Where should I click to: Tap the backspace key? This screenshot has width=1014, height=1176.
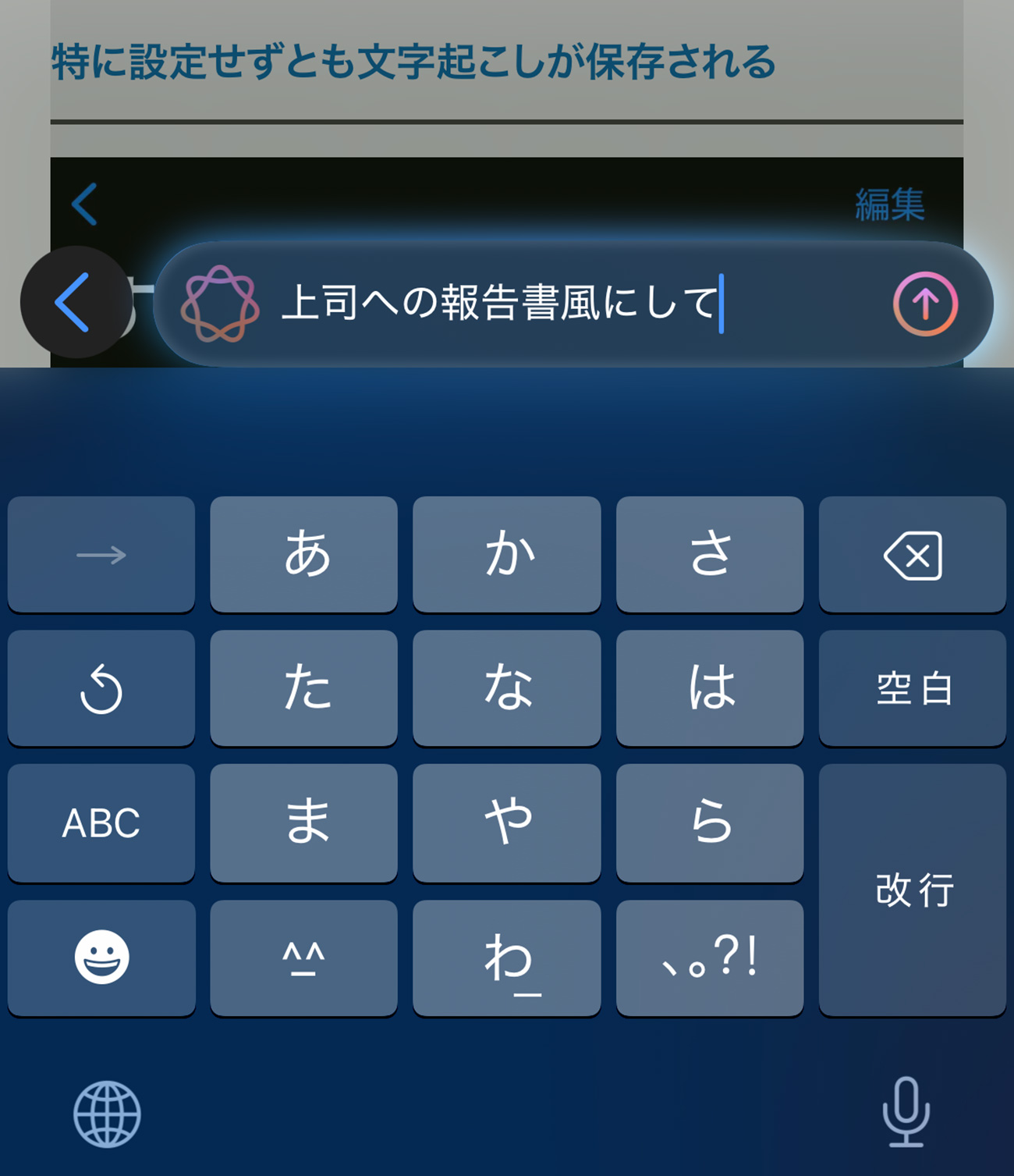click(x=912, y=555)
